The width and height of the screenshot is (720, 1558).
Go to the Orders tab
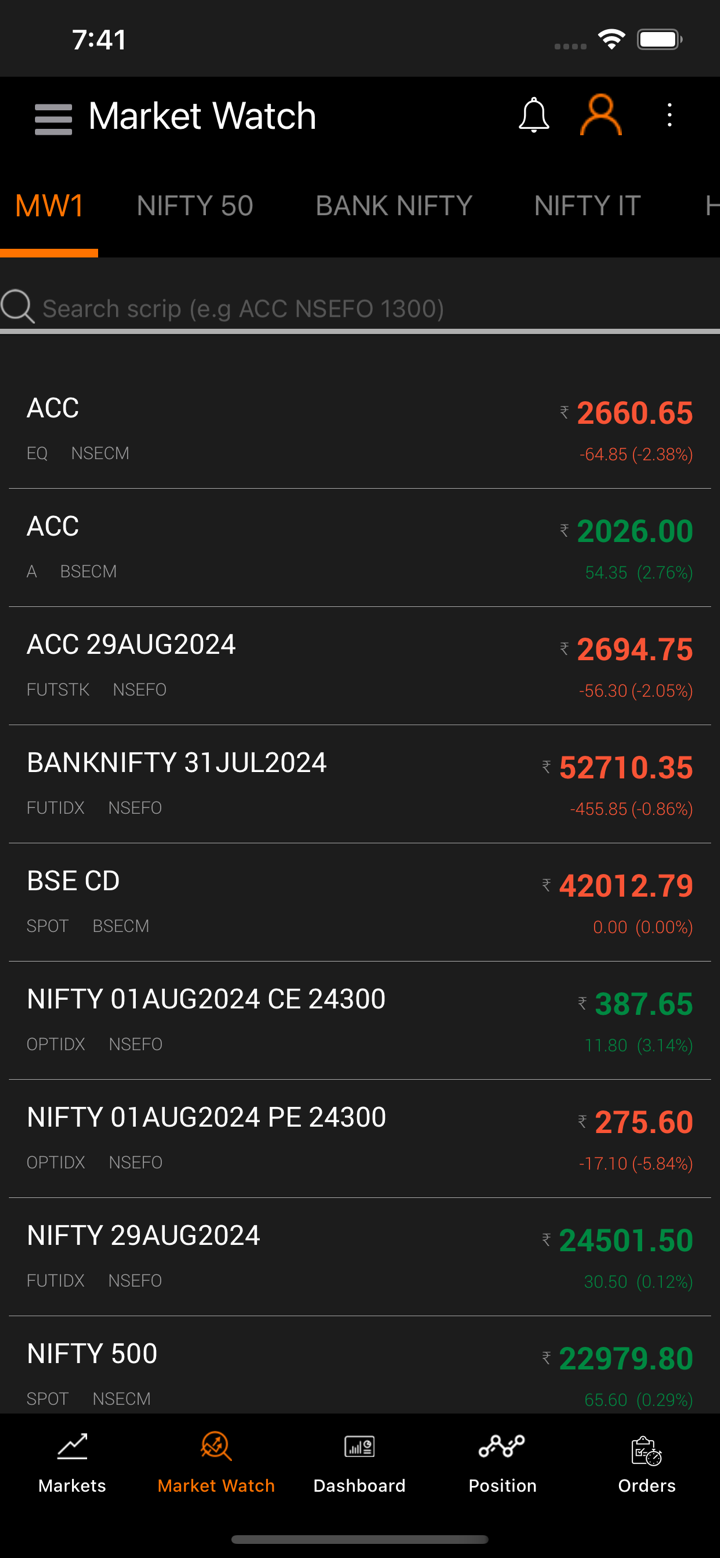646,1464
